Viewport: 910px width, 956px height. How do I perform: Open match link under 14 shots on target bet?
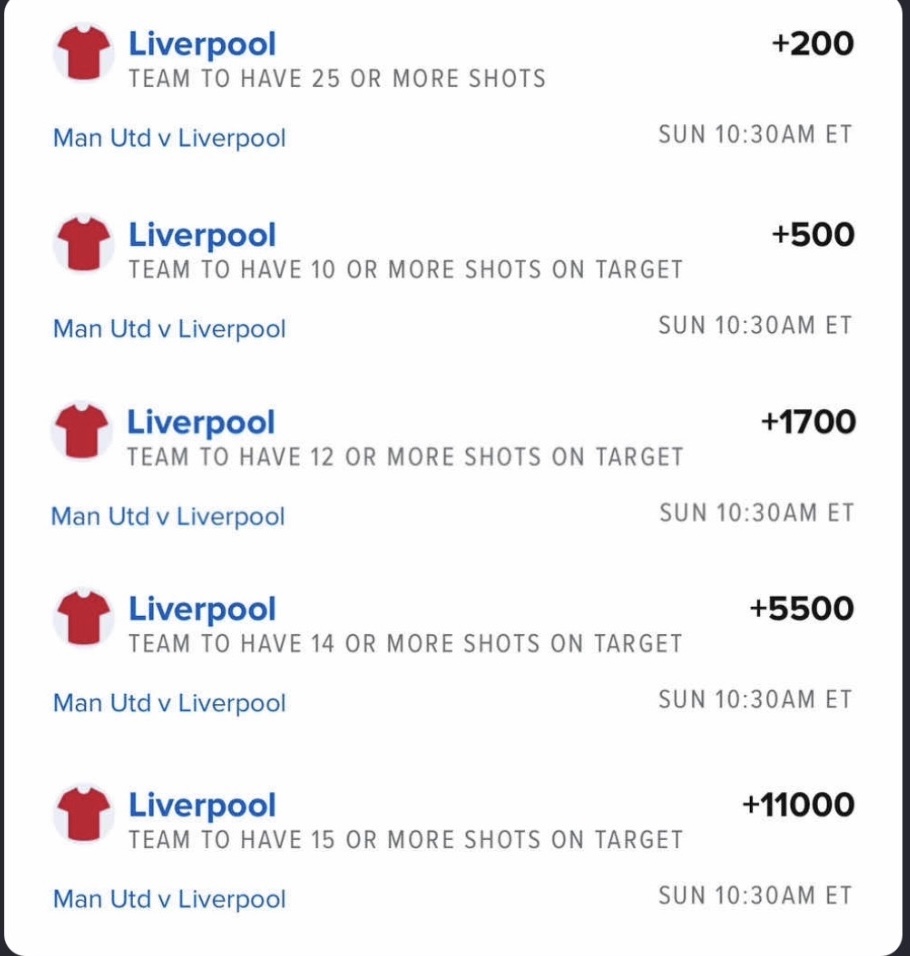pos(169,703)
